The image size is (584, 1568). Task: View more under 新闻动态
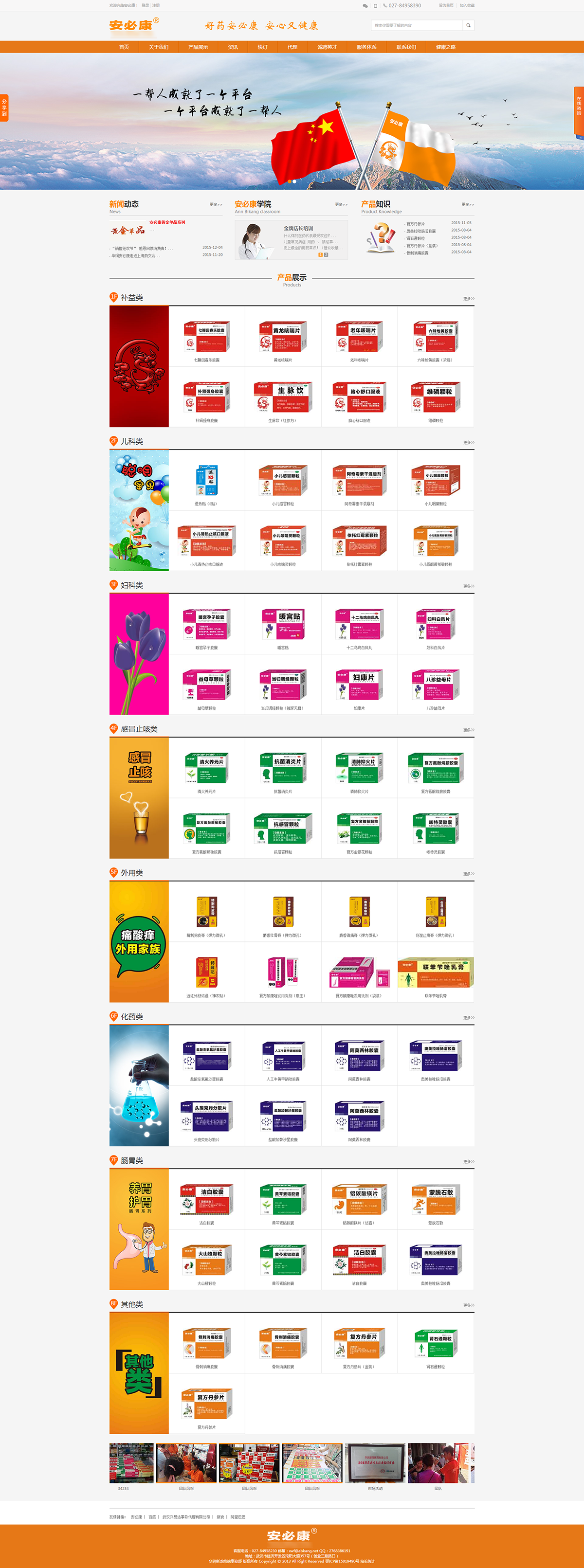(x=216, y=204)
